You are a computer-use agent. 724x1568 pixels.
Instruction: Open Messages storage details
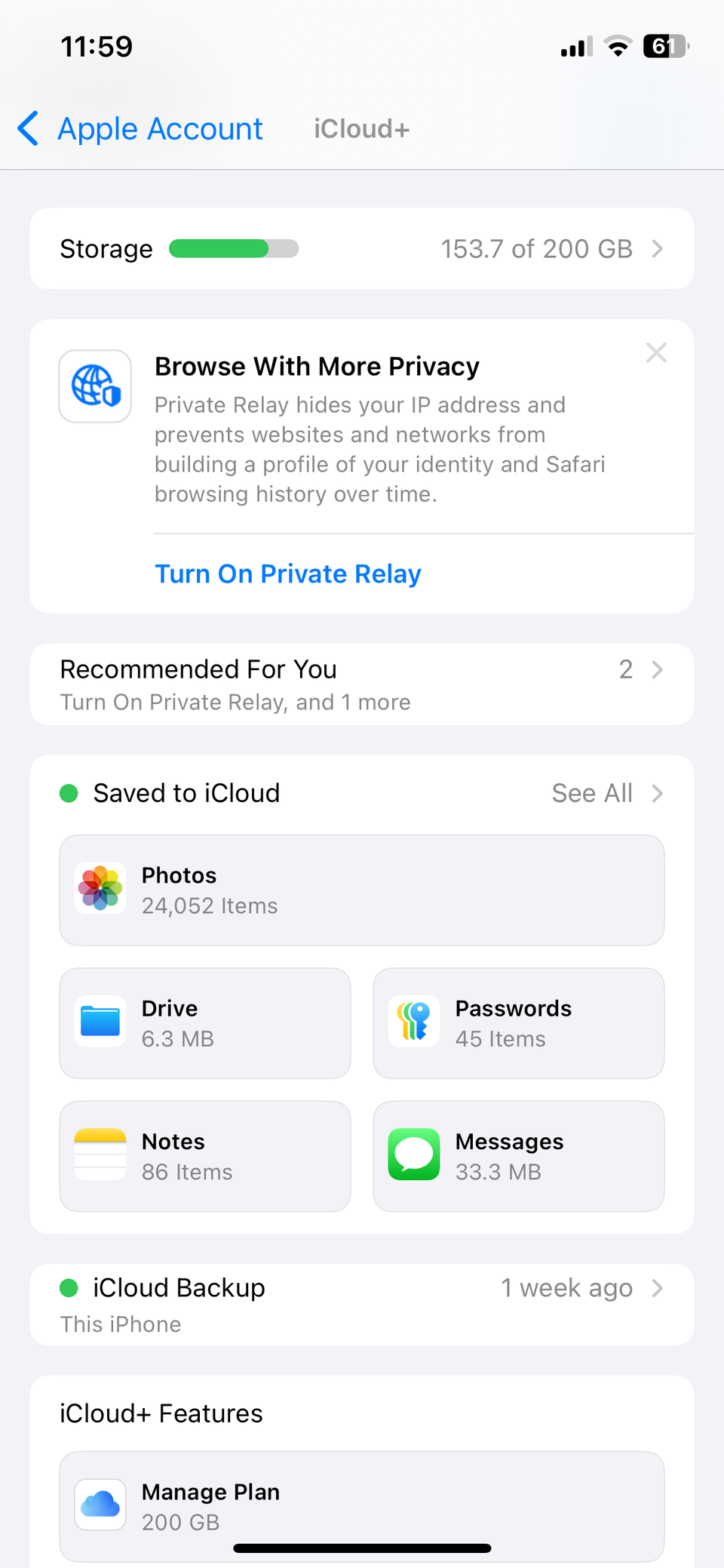click(518, 1155)
